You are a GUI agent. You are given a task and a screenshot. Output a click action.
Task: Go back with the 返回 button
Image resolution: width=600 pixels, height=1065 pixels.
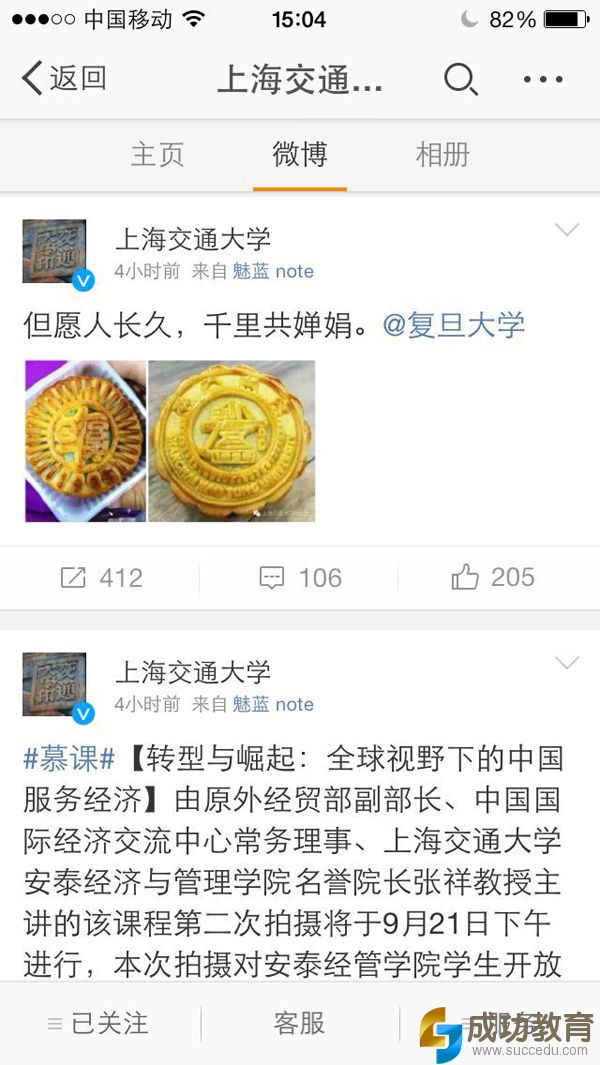click(64, 78)
